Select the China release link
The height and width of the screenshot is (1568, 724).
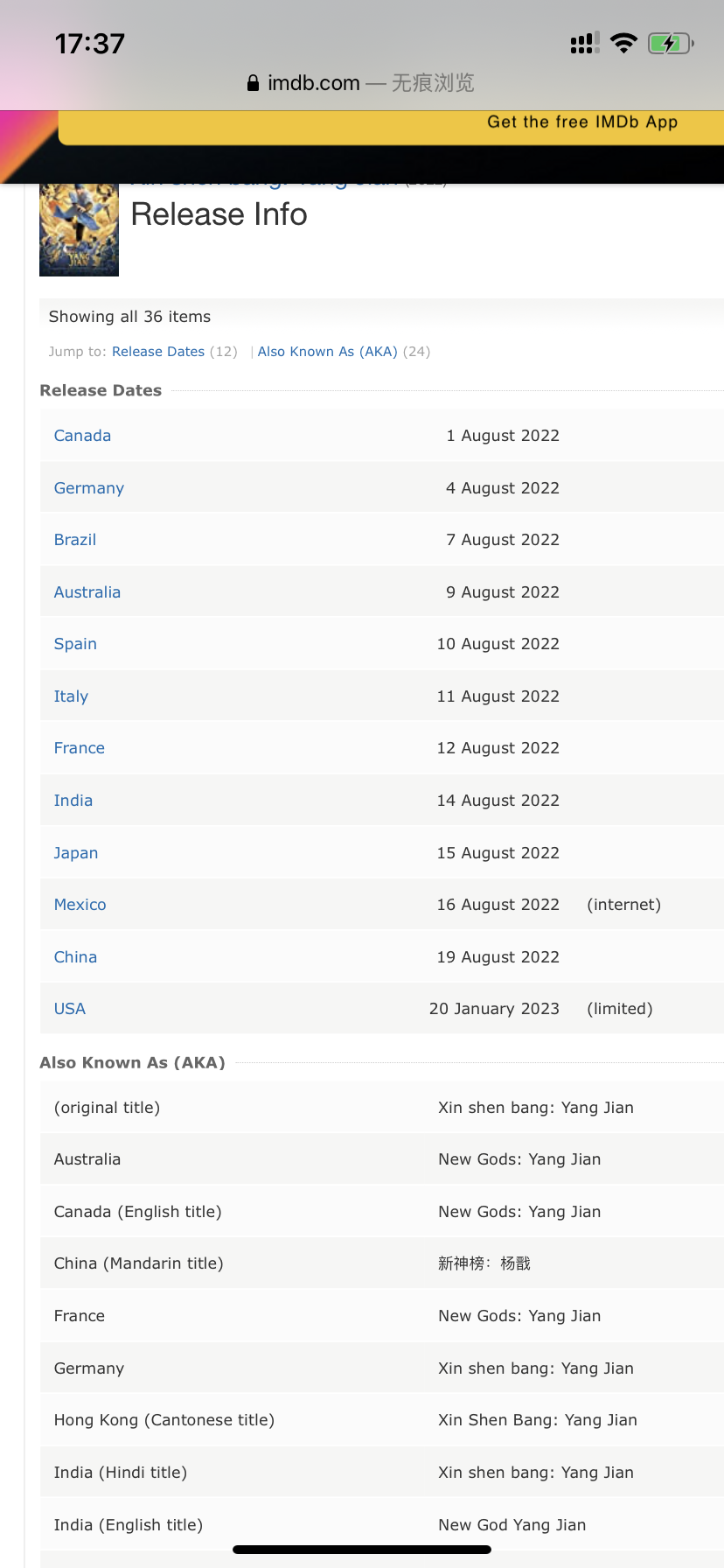tap(75, 957)
